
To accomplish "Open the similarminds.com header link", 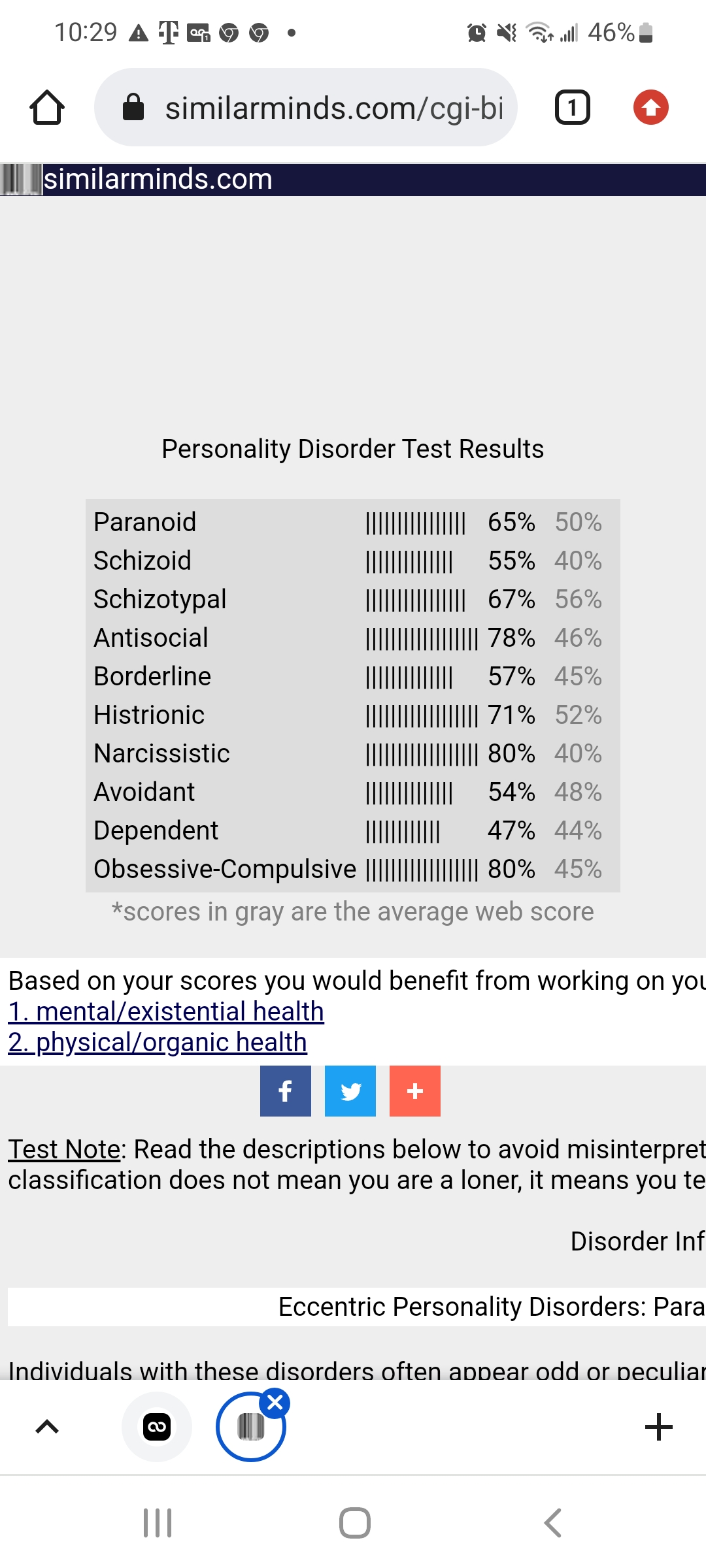I will point(158,180).
